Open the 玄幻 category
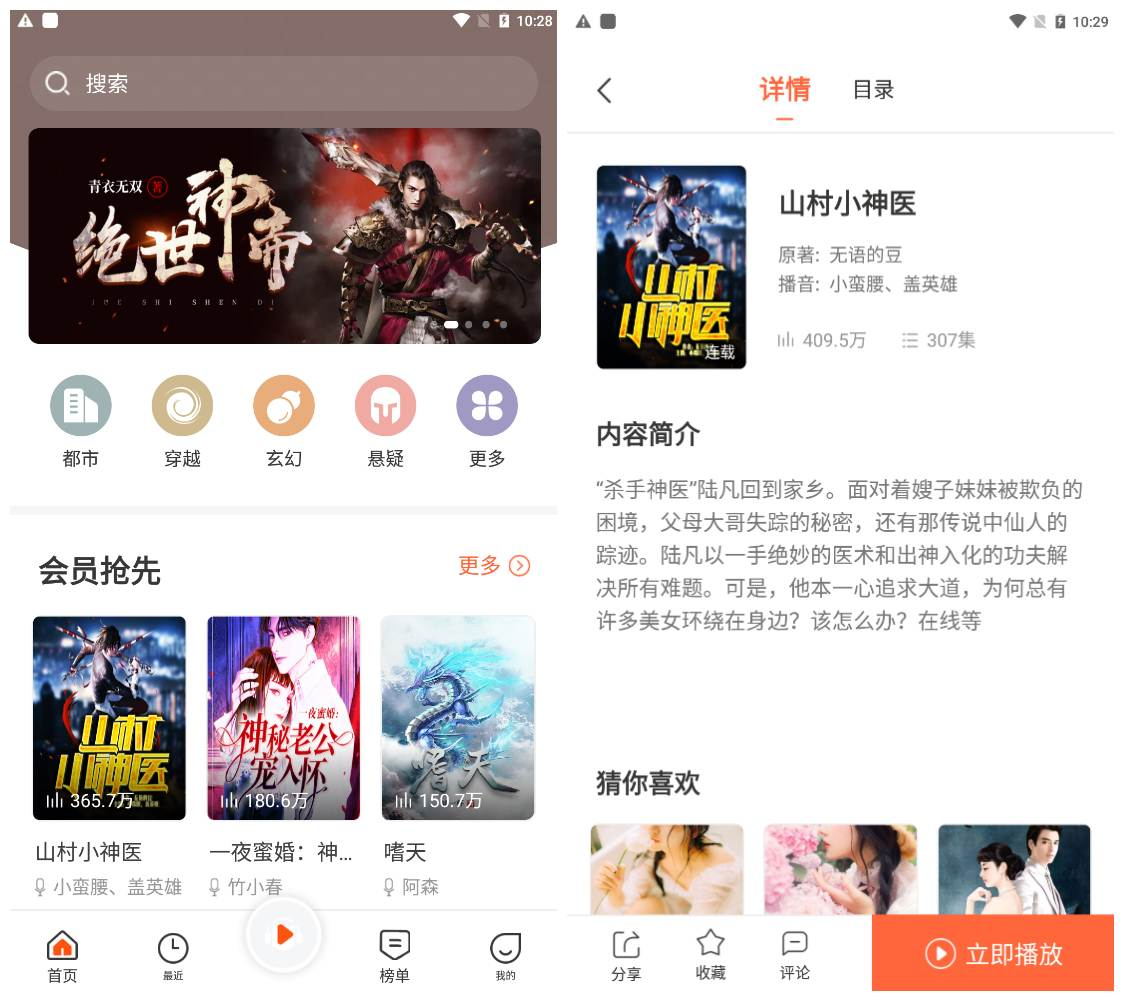Viewport: 1124px width, 1001px height. pos(284,421)
